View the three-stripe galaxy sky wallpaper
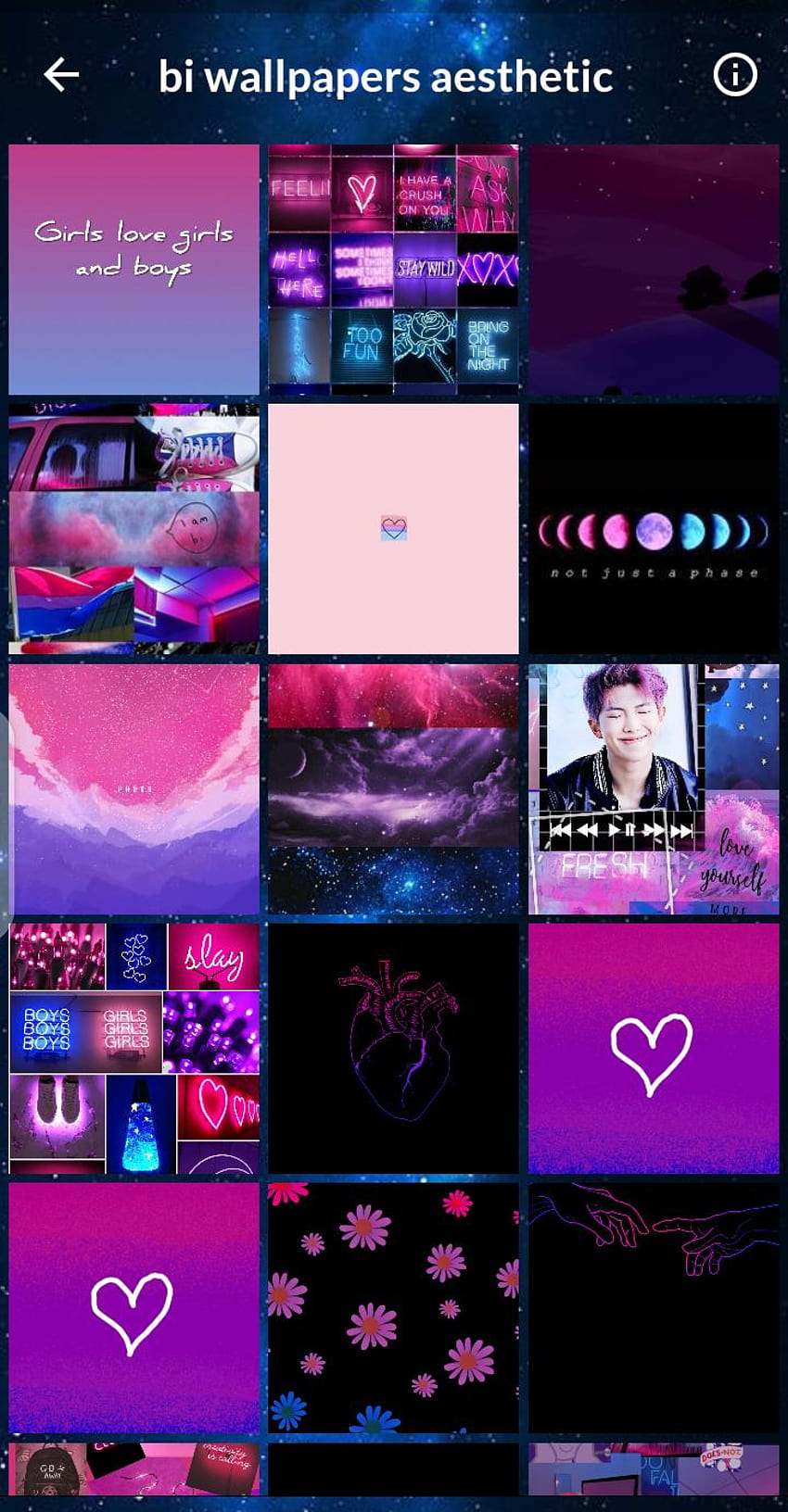The width and height of the screenshot is (788, 1512). point(394,788)
